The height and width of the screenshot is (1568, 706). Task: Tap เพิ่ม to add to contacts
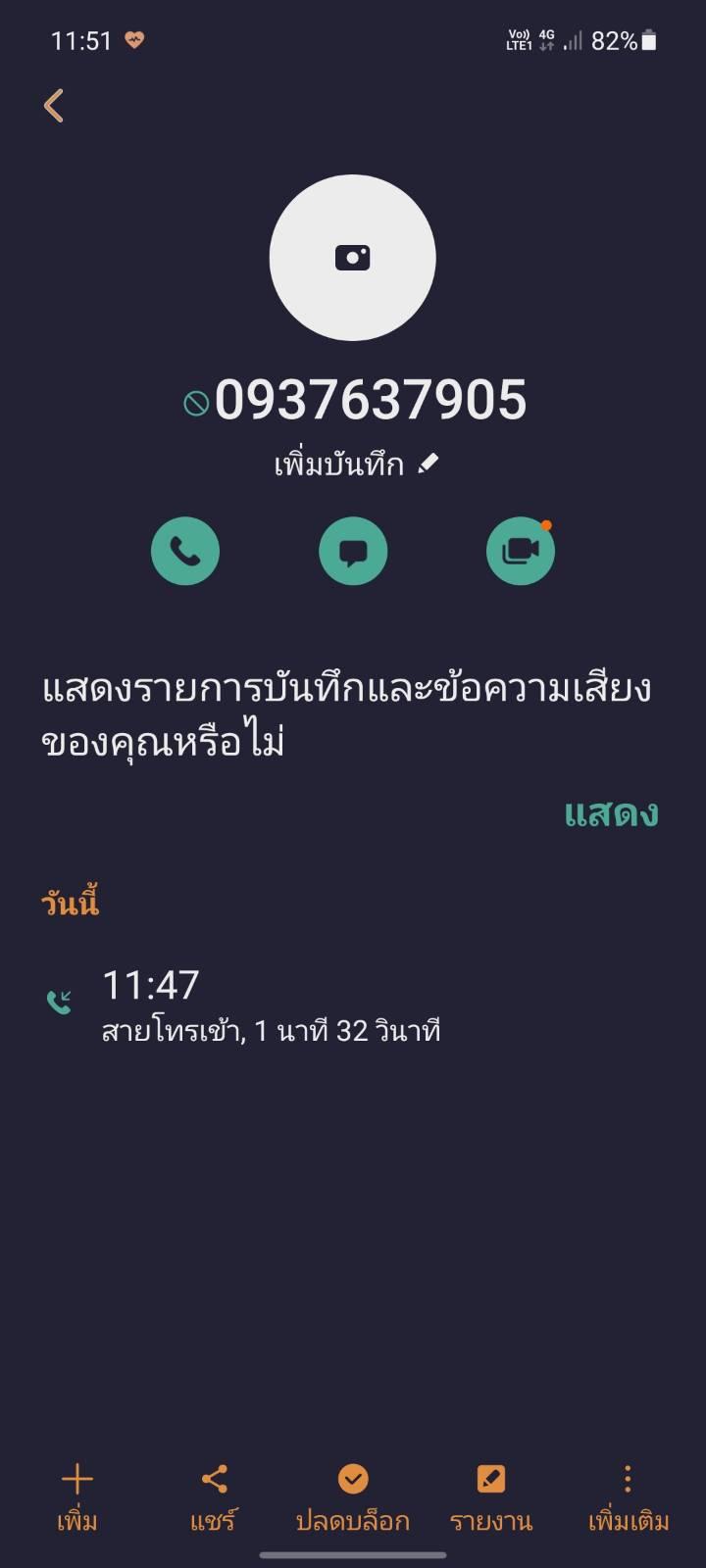[77, 1498]
